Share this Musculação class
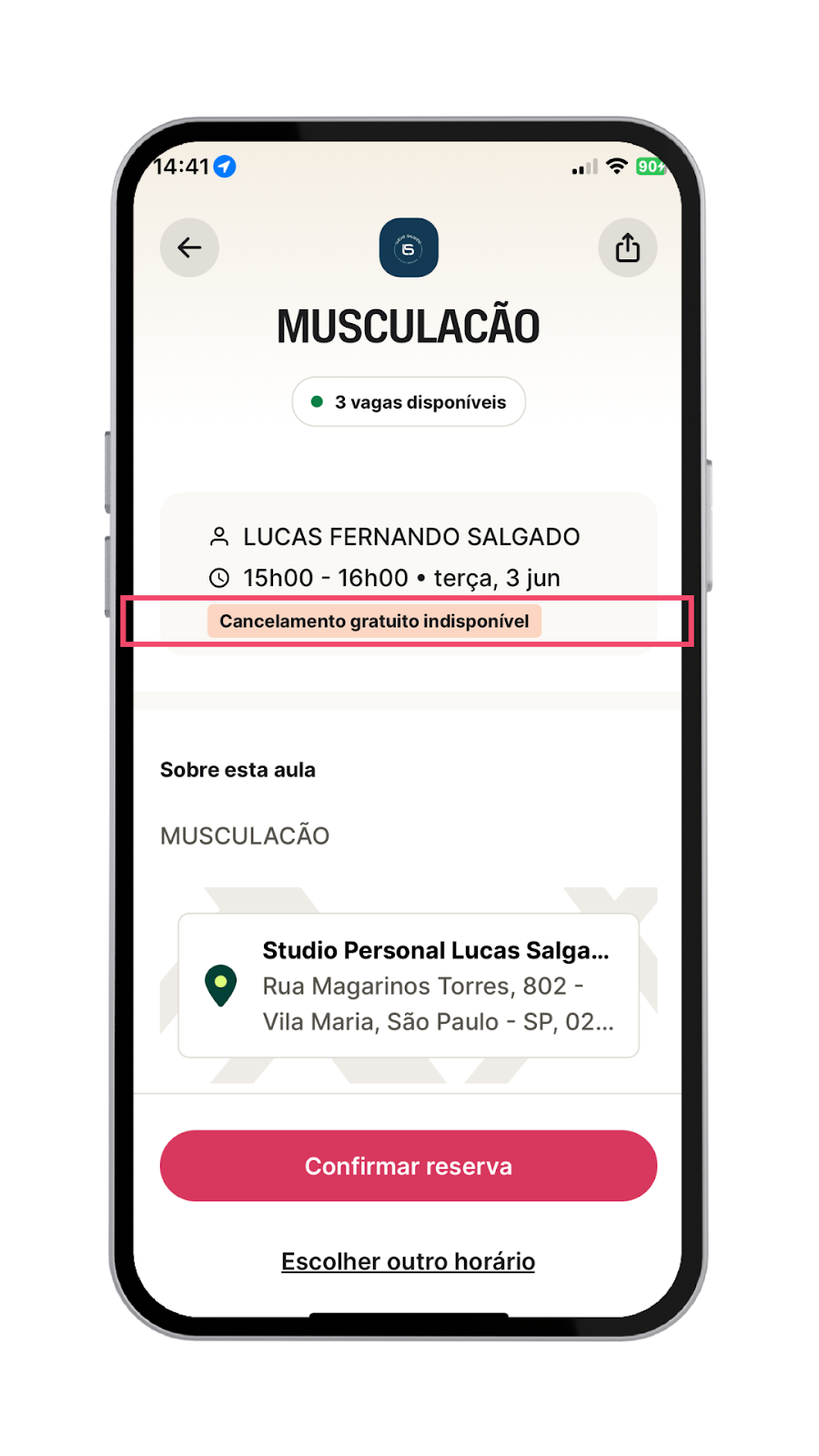 627,248
